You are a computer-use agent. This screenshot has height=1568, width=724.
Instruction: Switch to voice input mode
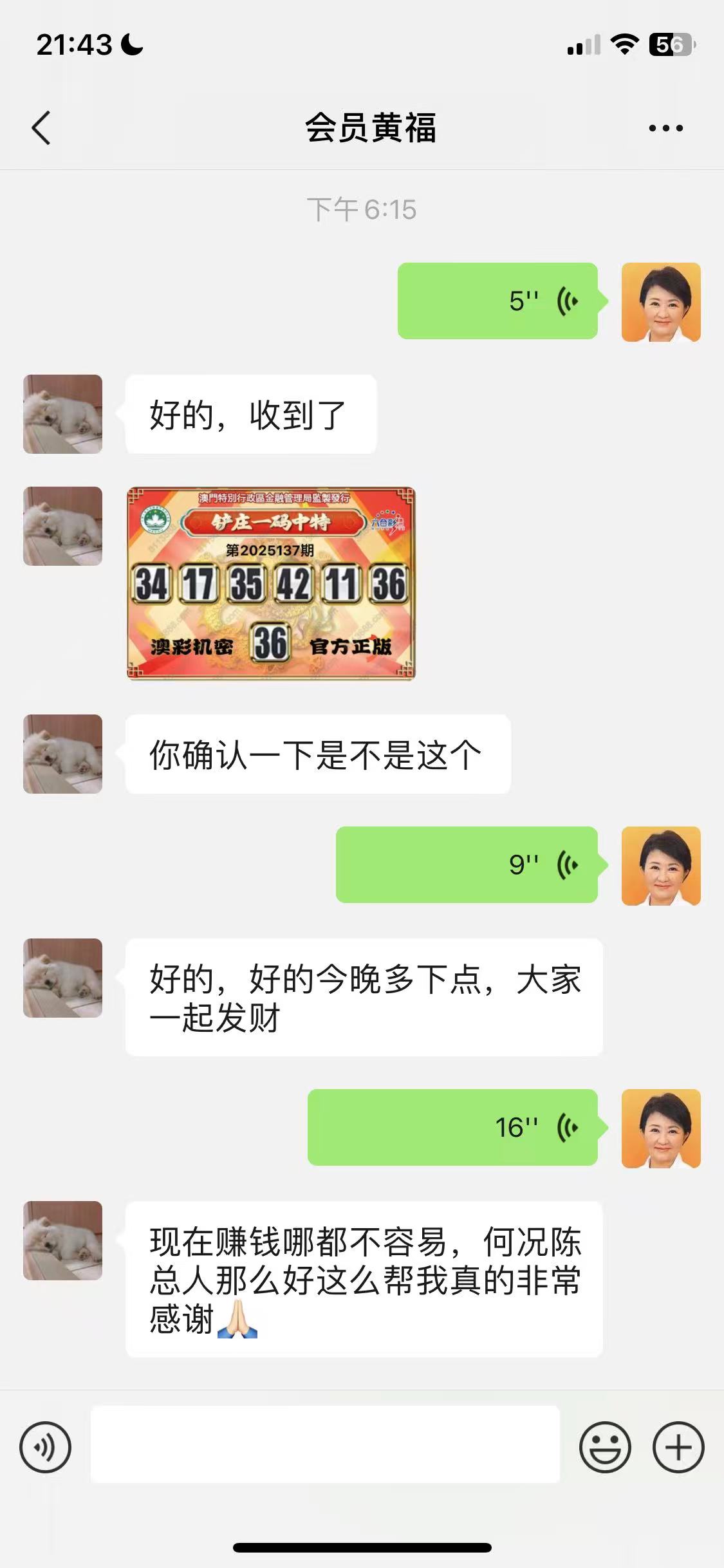(45, 1448)
